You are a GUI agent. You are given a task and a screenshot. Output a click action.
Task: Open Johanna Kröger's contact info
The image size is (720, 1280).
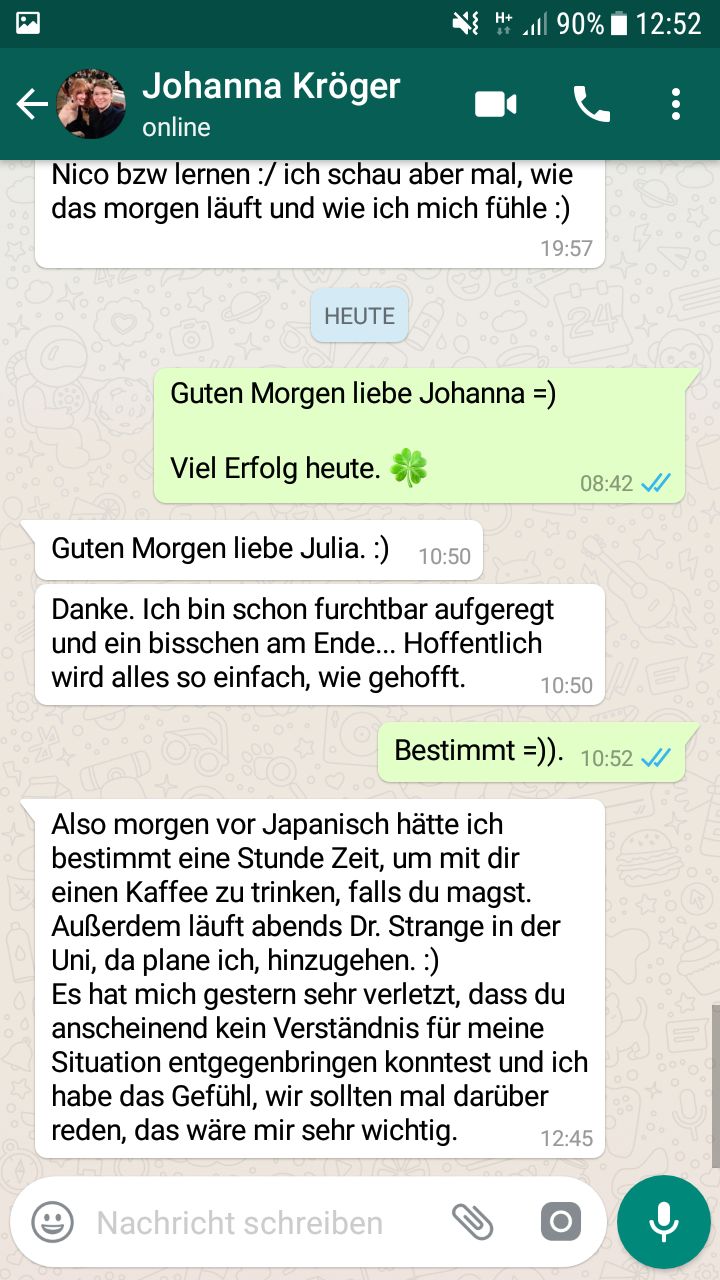pyautogui.click(x=270, y=104)
